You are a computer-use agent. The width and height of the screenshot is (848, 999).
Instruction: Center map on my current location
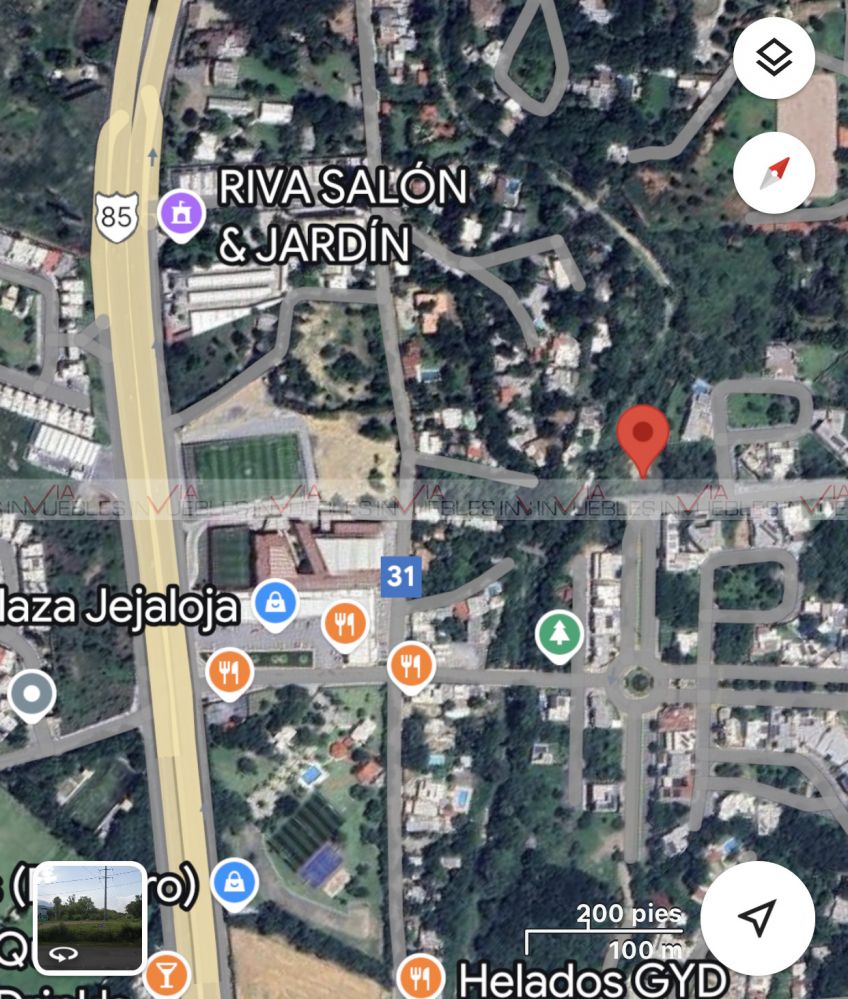[x=757, y=917]
